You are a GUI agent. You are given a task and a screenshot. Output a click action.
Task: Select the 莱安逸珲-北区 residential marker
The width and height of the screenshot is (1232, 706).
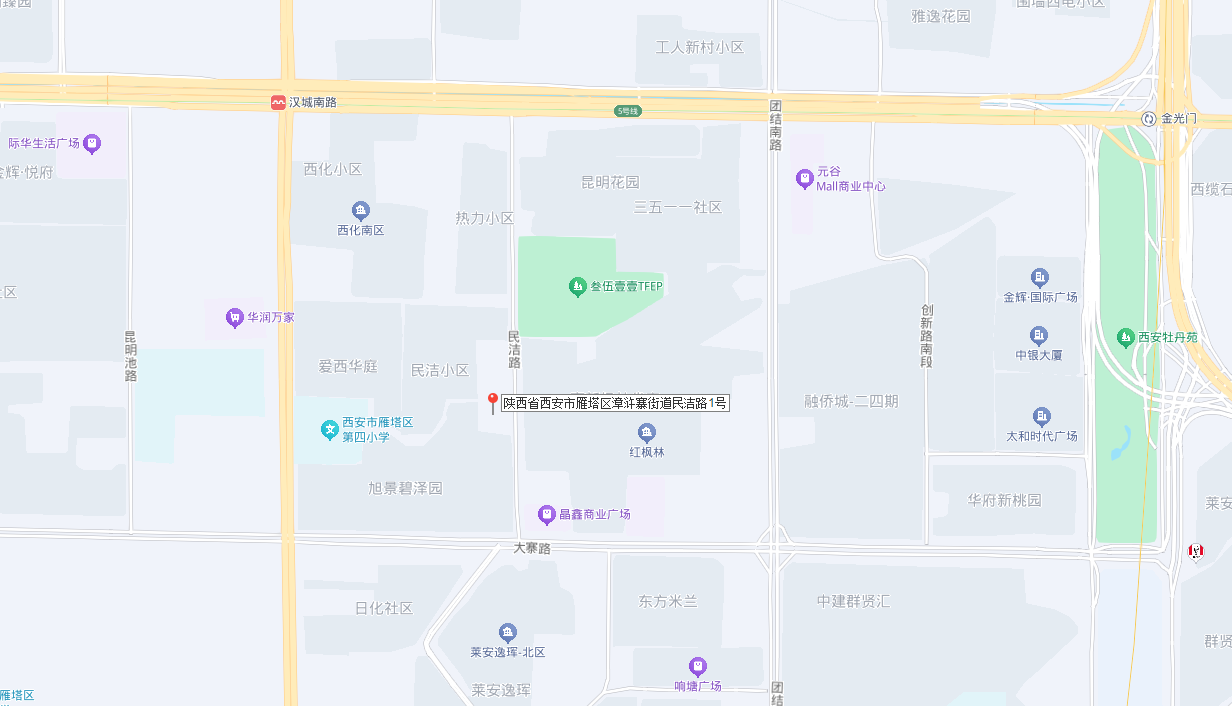click(x=508, y=633)
